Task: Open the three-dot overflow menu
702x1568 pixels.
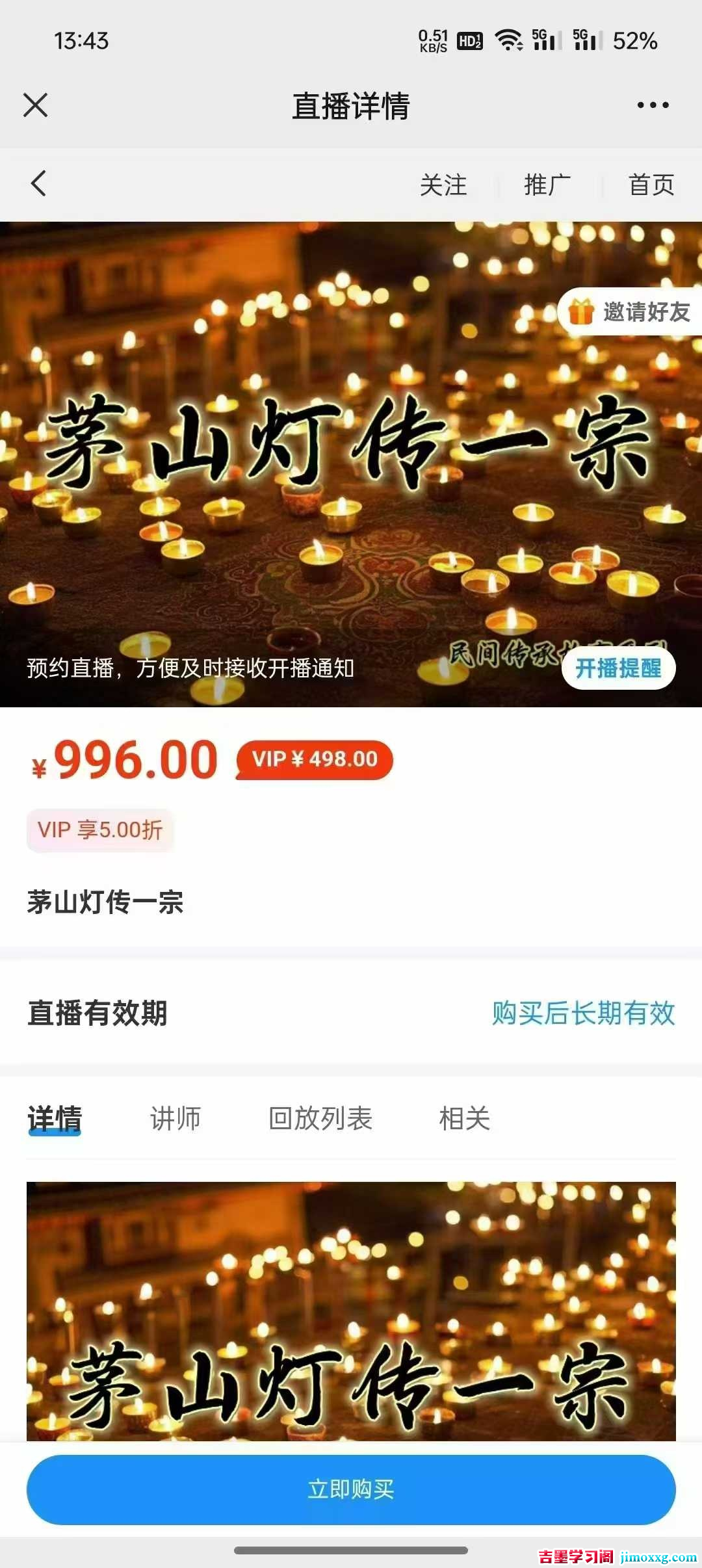Action: (653, 105)
